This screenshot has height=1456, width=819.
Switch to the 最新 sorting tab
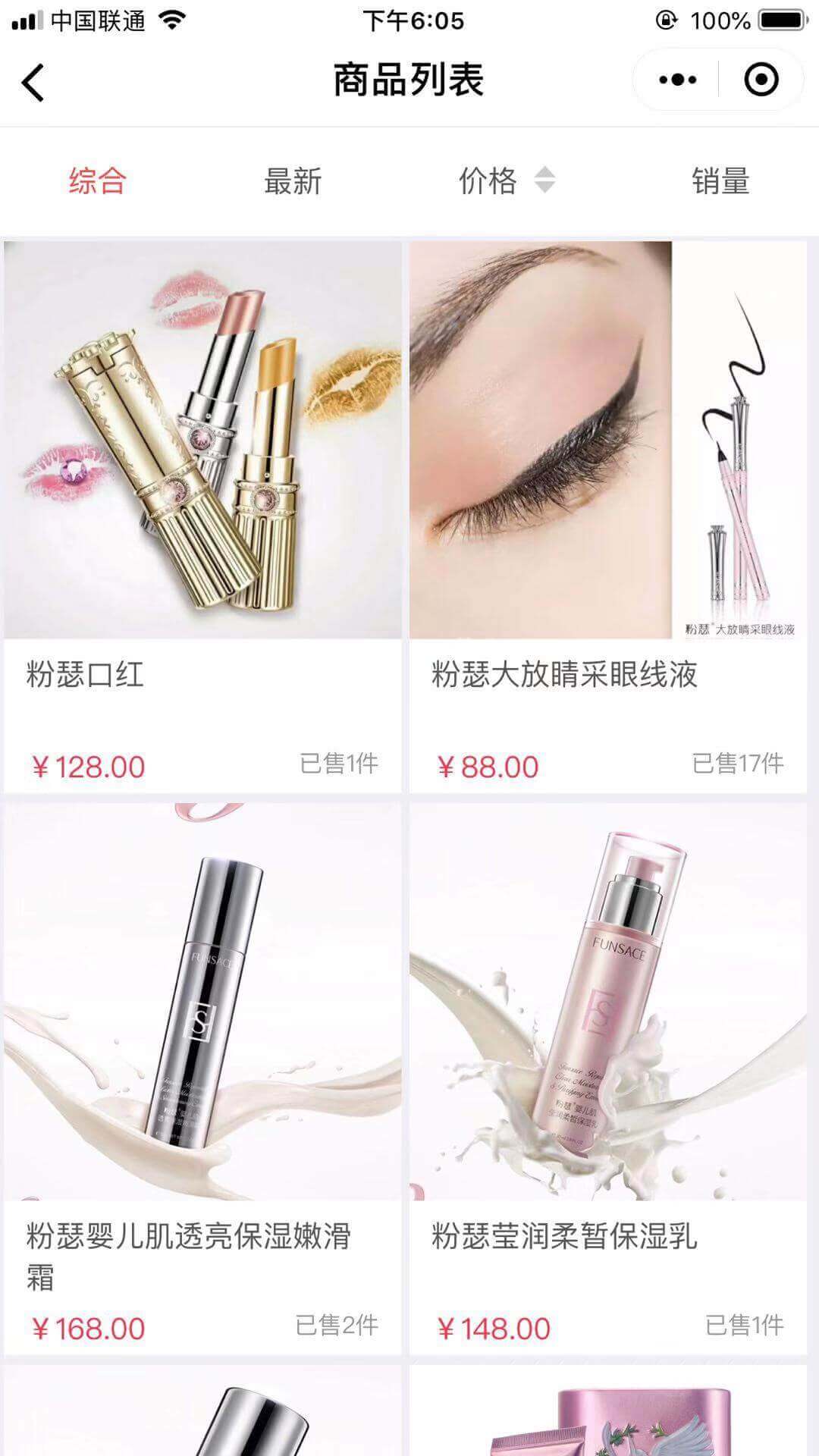tap(293, 181)
